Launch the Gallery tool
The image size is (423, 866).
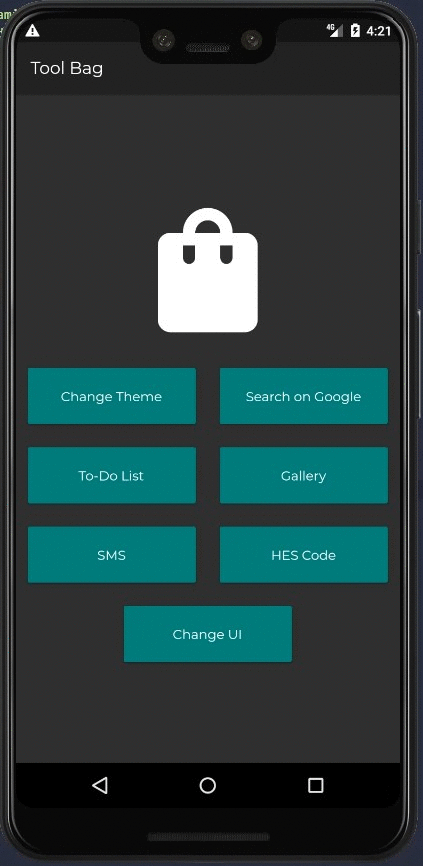click(304, 476)
